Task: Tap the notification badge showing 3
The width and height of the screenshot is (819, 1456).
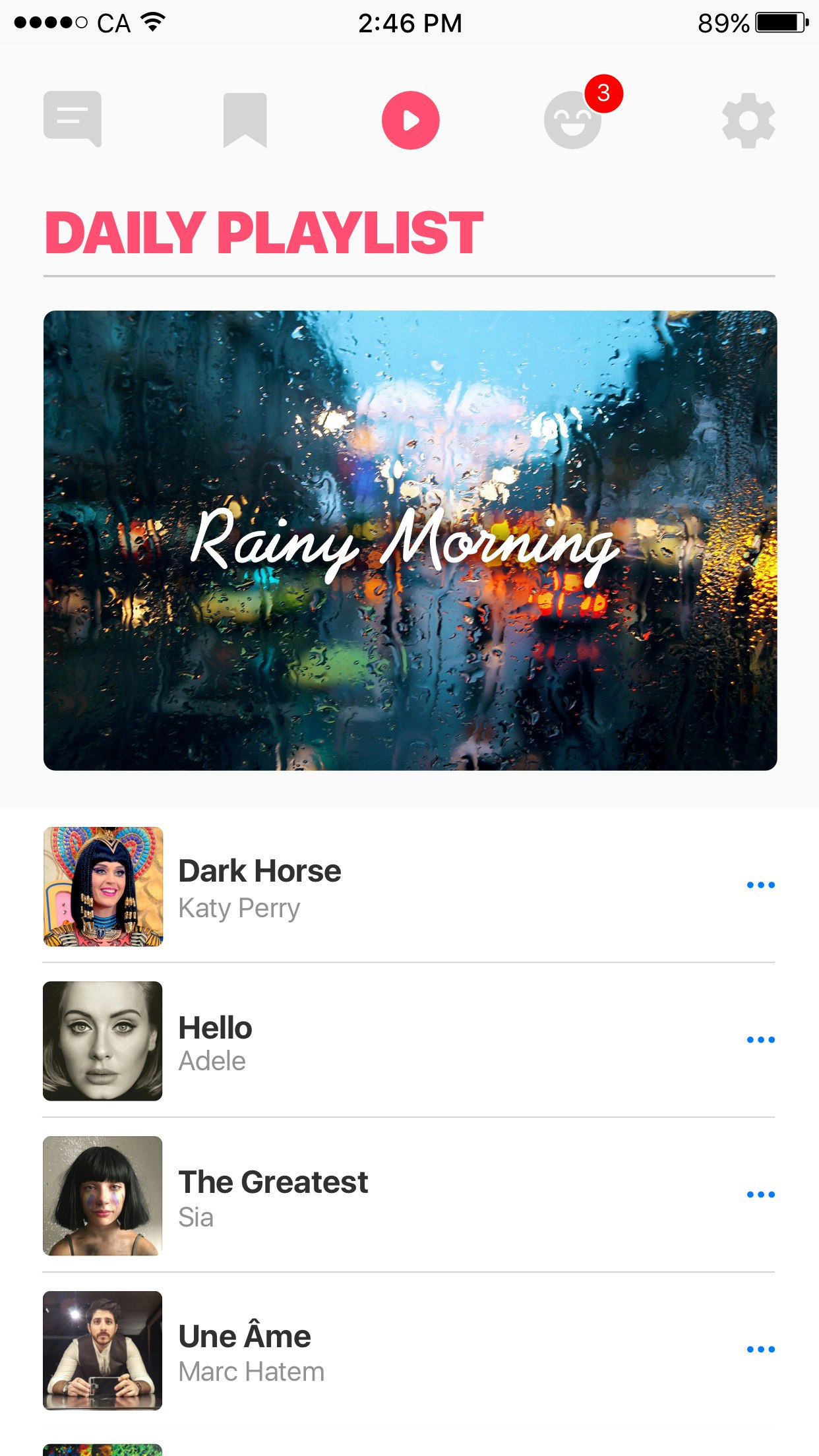Action: coord(601,94)
